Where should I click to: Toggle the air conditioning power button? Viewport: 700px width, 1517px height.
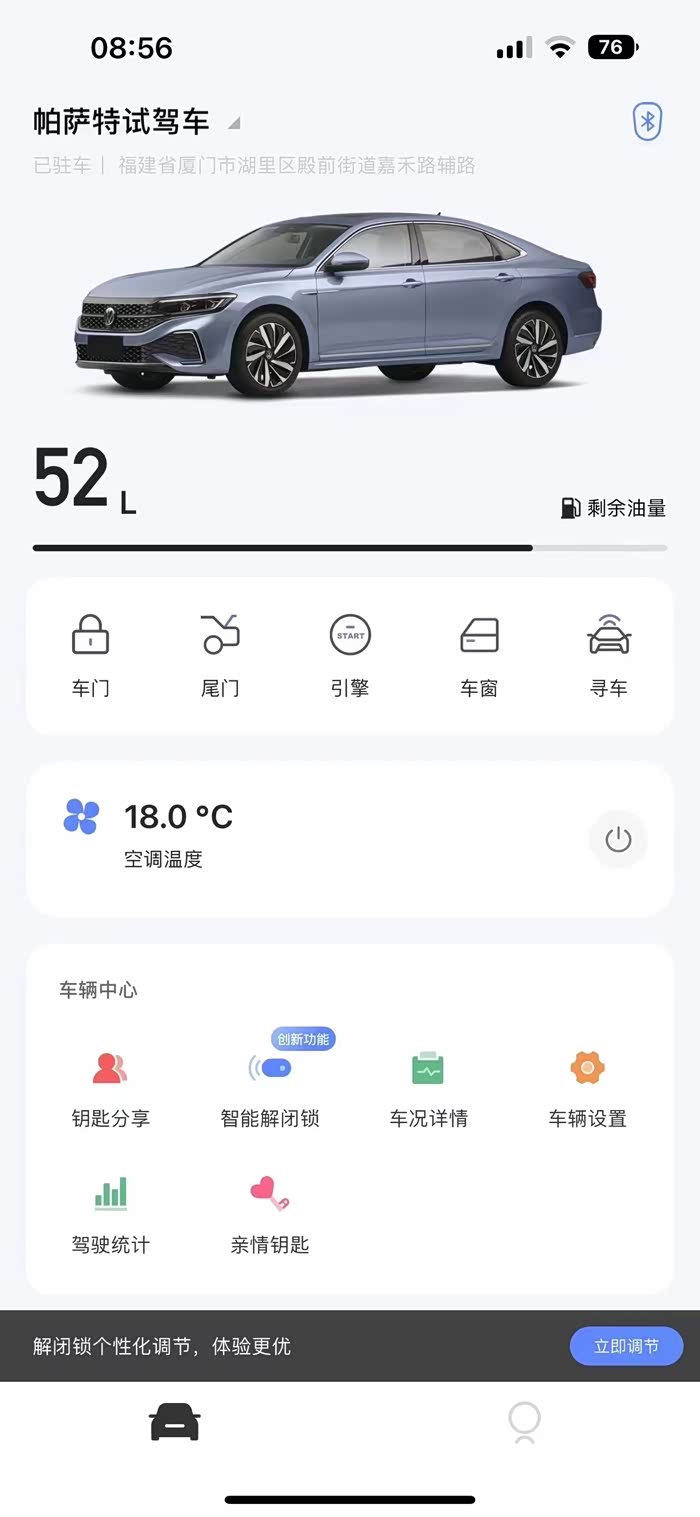(x=618, y=839)
